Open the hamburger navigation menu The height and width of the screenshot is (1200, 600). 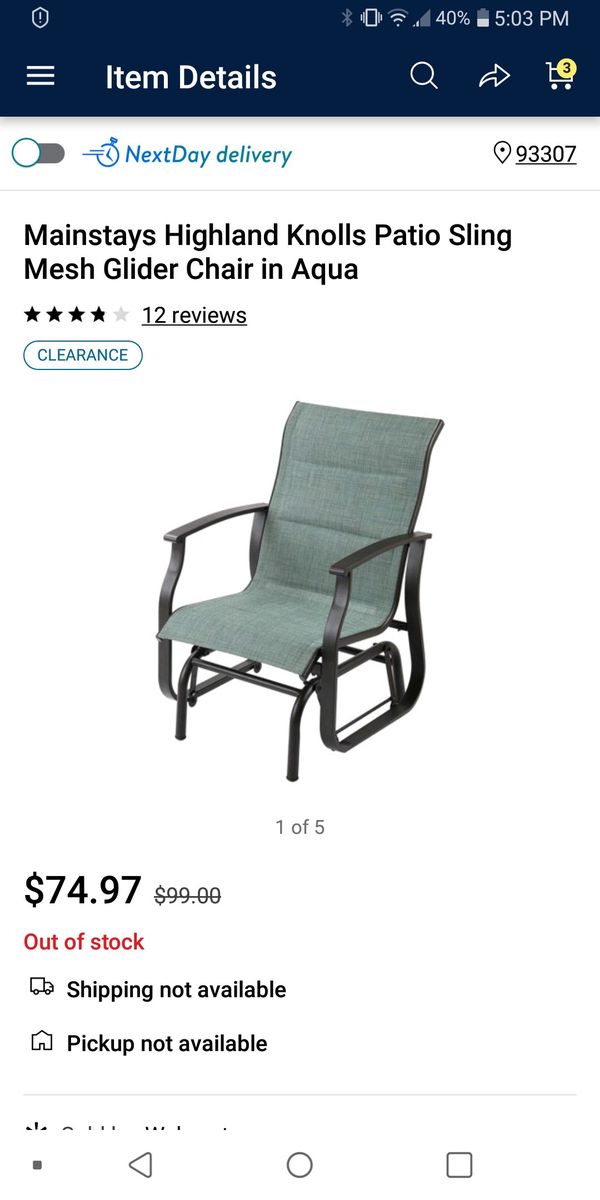(40, 76)
